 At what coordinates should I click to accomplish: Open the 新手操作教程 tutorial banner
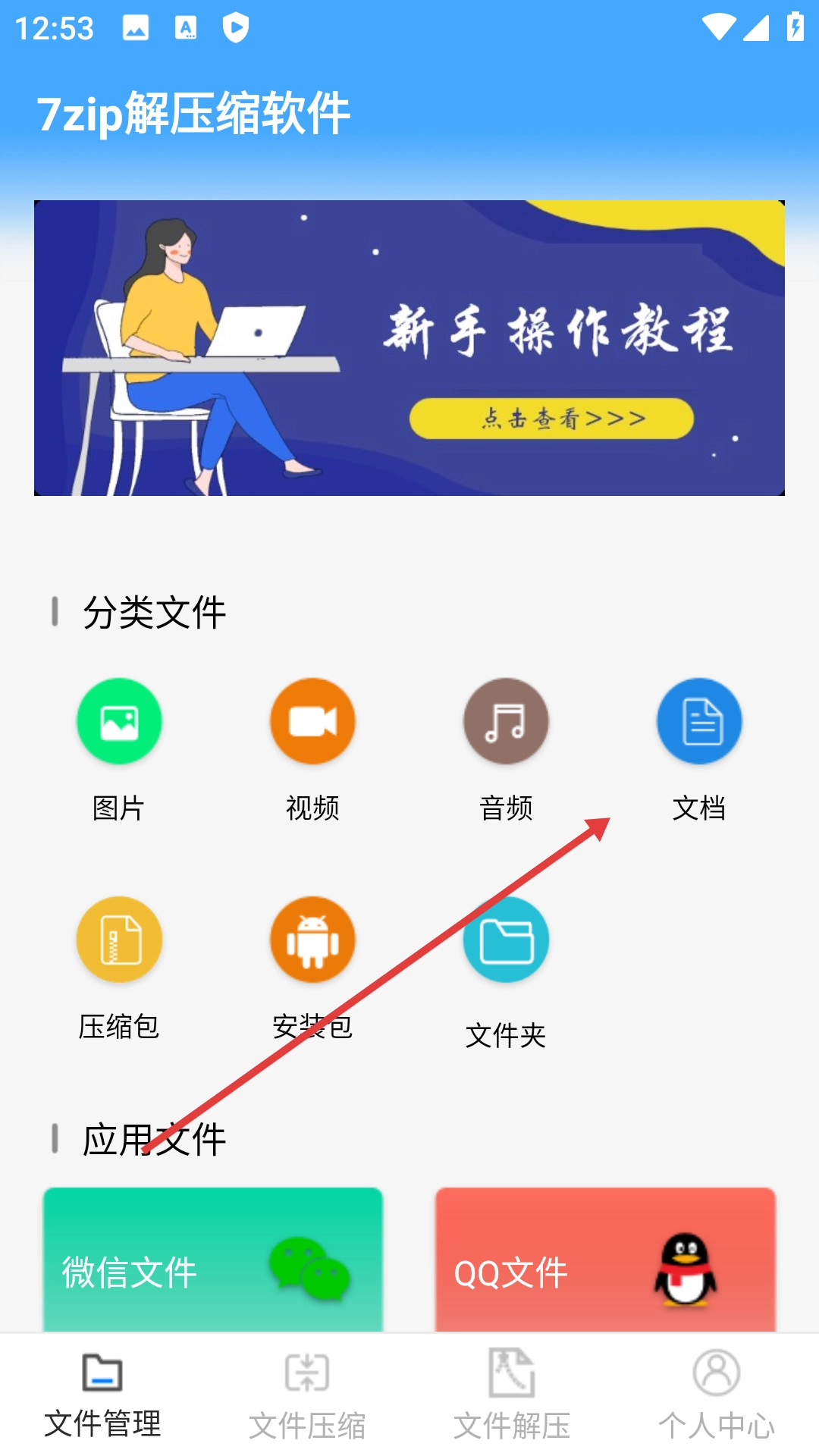coord(409,348)
